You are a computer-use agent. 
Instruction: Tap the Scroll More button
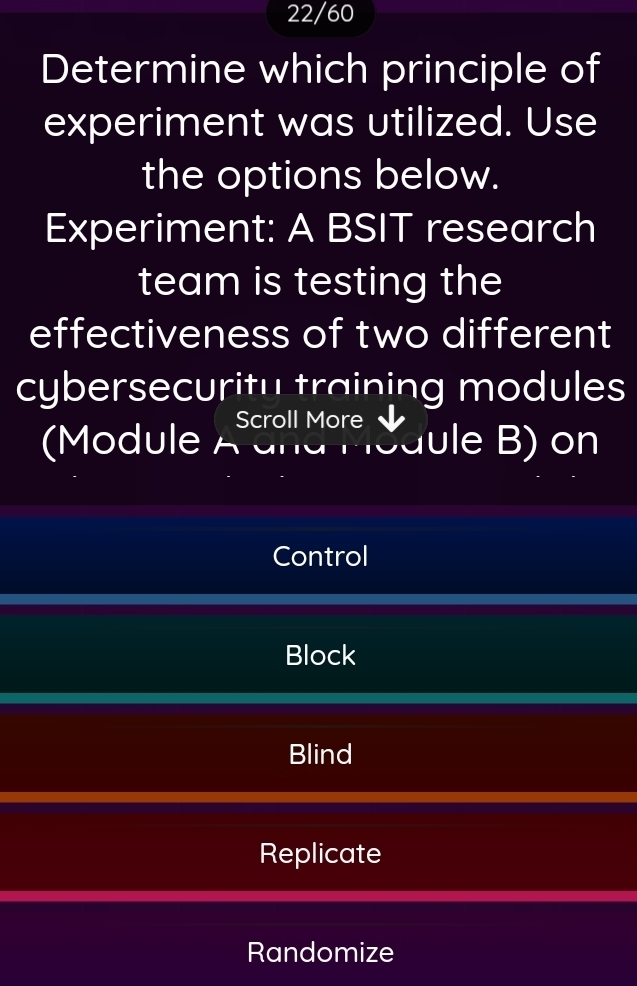click(320, 419)
